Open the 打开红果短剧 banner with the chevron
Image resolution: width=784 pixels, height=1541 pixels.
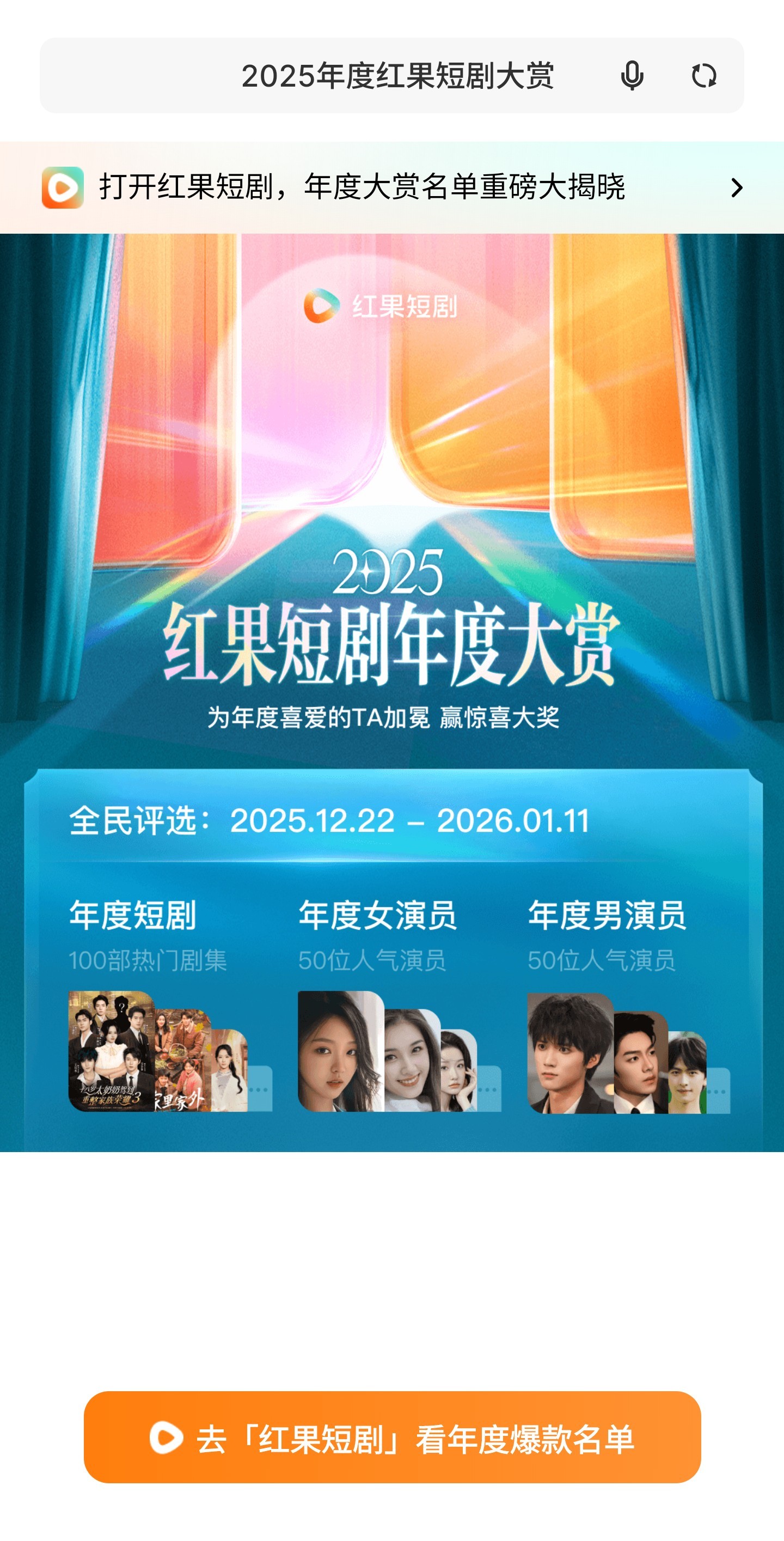point(391,187)
